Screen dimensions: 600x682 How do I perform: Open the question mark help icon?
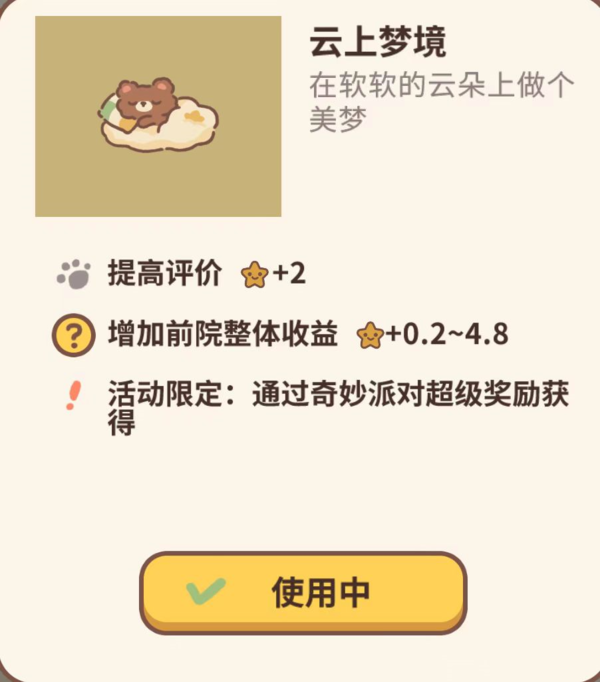coord(73,335)
